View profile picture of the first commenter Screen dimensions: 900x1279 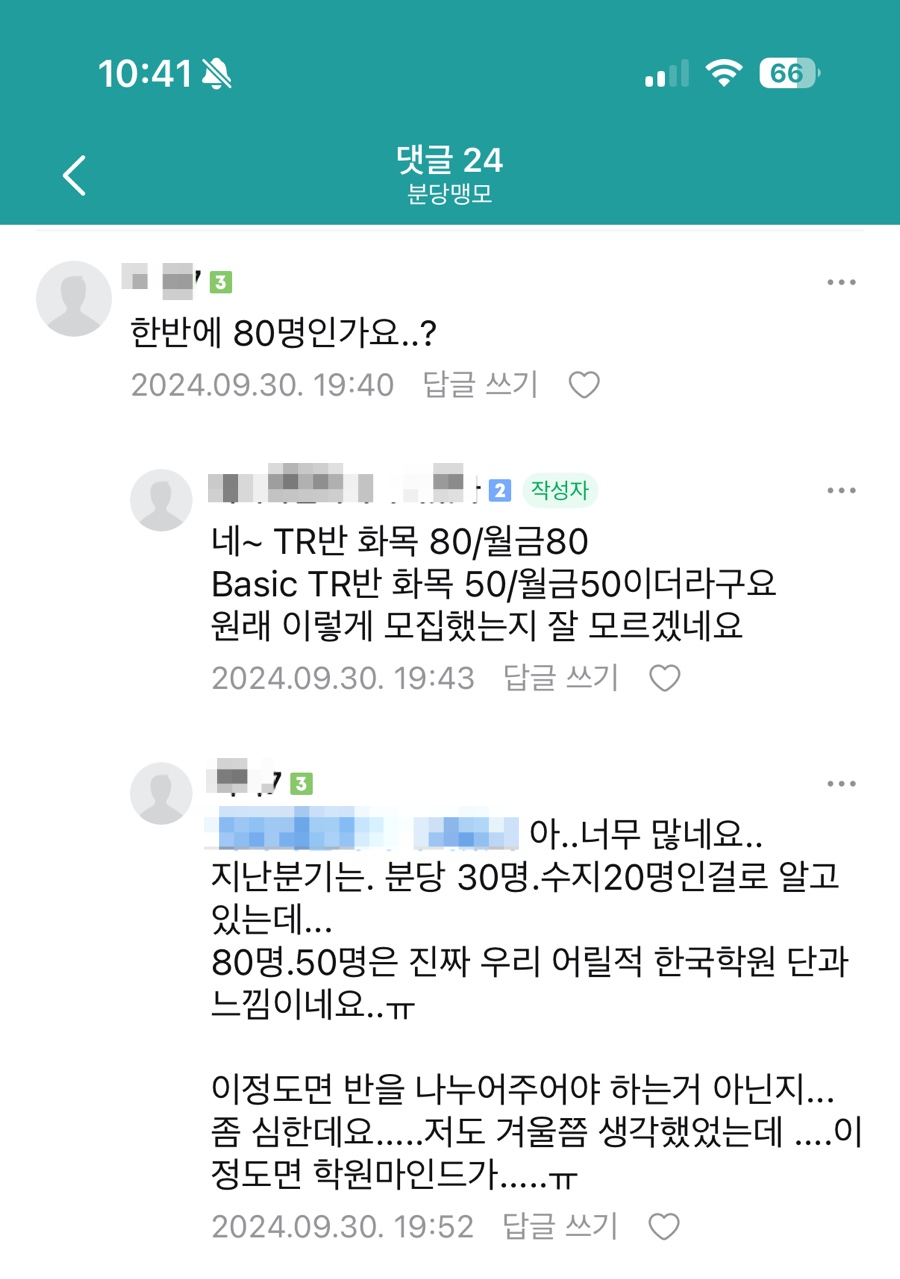click(x=73, y=298)
